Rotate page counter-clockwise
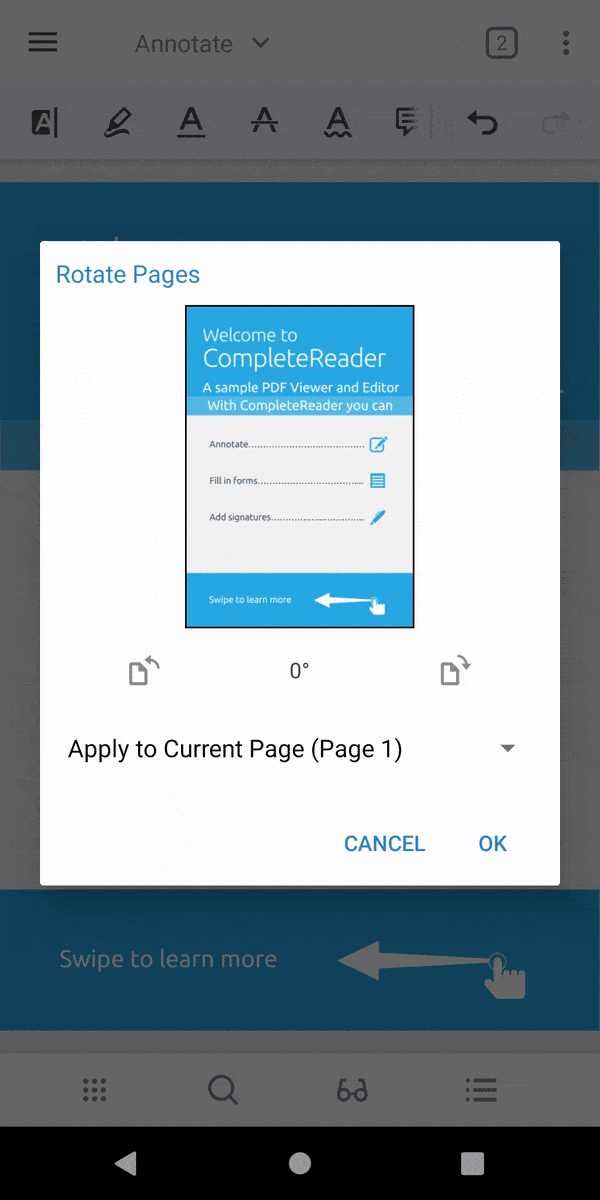The image size is (600, 1200). [144, 671]
